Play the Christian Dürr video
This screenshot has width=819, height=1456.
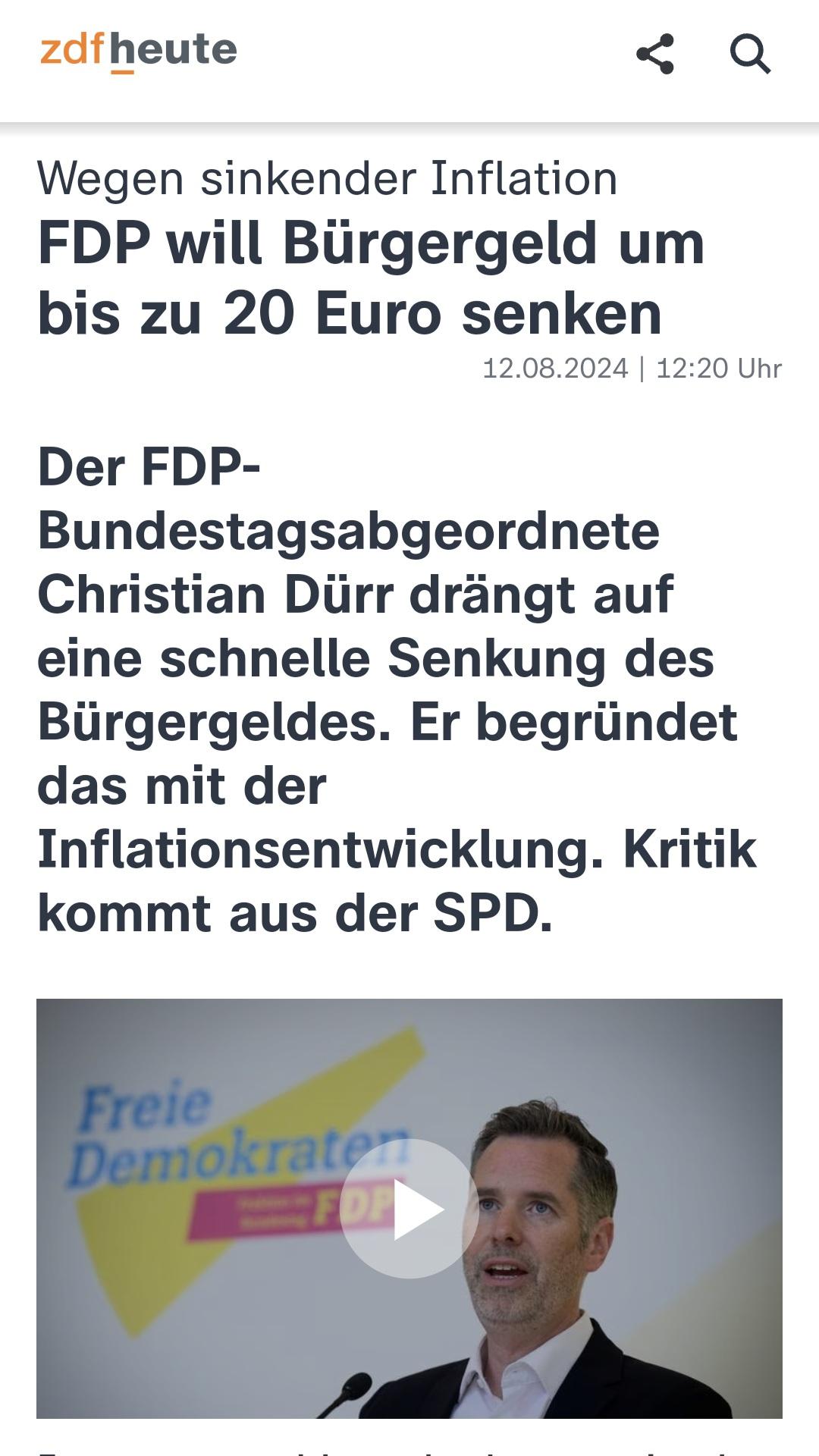[x=409, y=1209]
